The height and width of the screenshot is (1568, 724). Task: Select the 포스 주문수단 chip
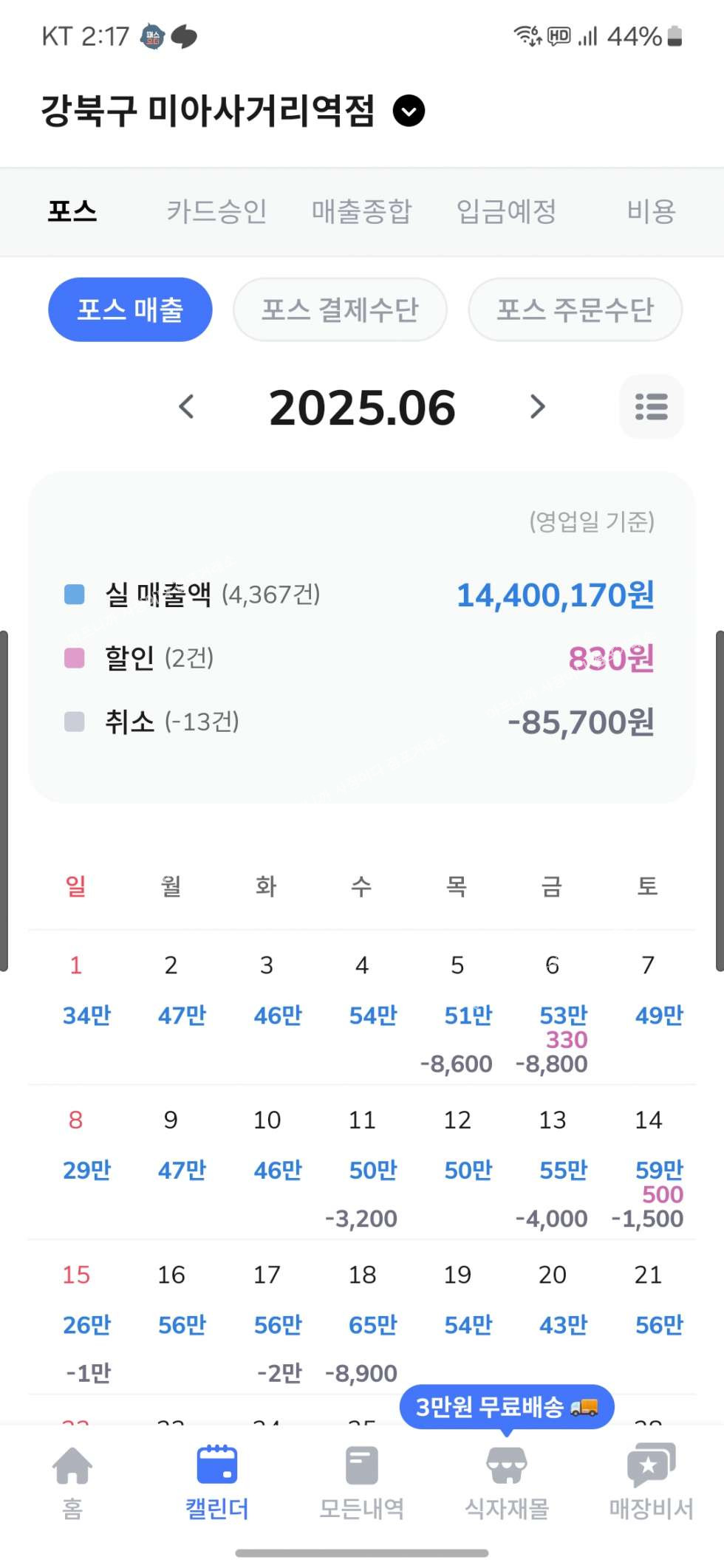[x=575, y=309]
